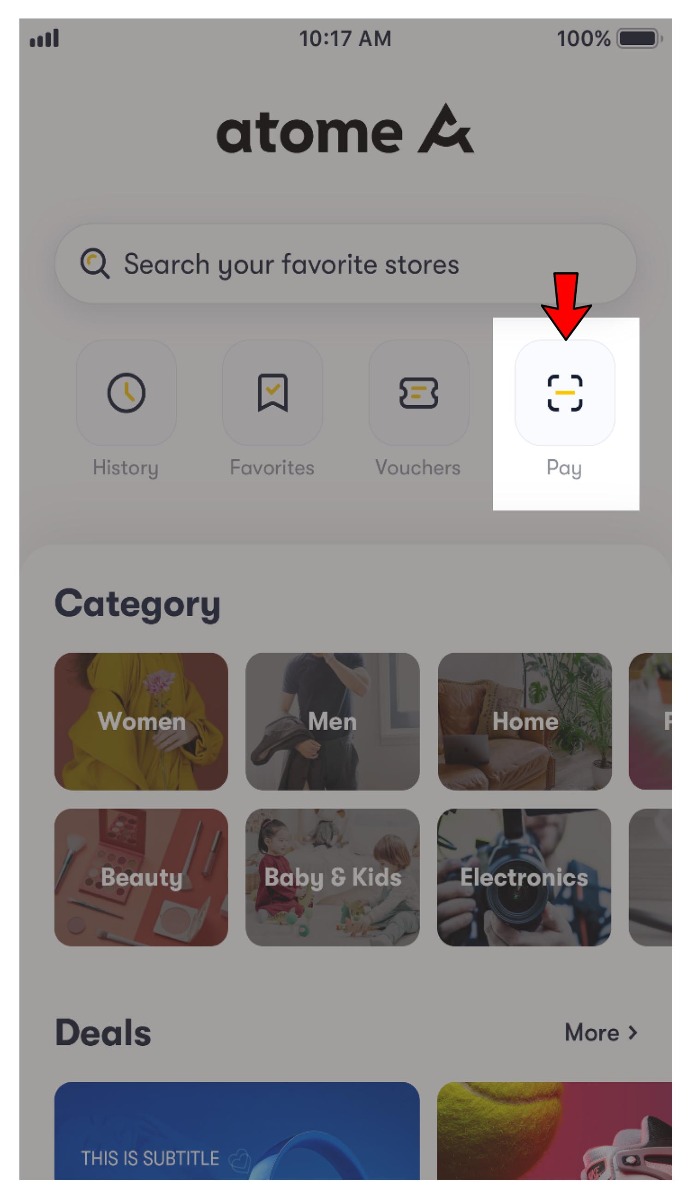Open the History shortcut
The height and width of the screenshot is (1200, 692).
[x=126, y=394]
